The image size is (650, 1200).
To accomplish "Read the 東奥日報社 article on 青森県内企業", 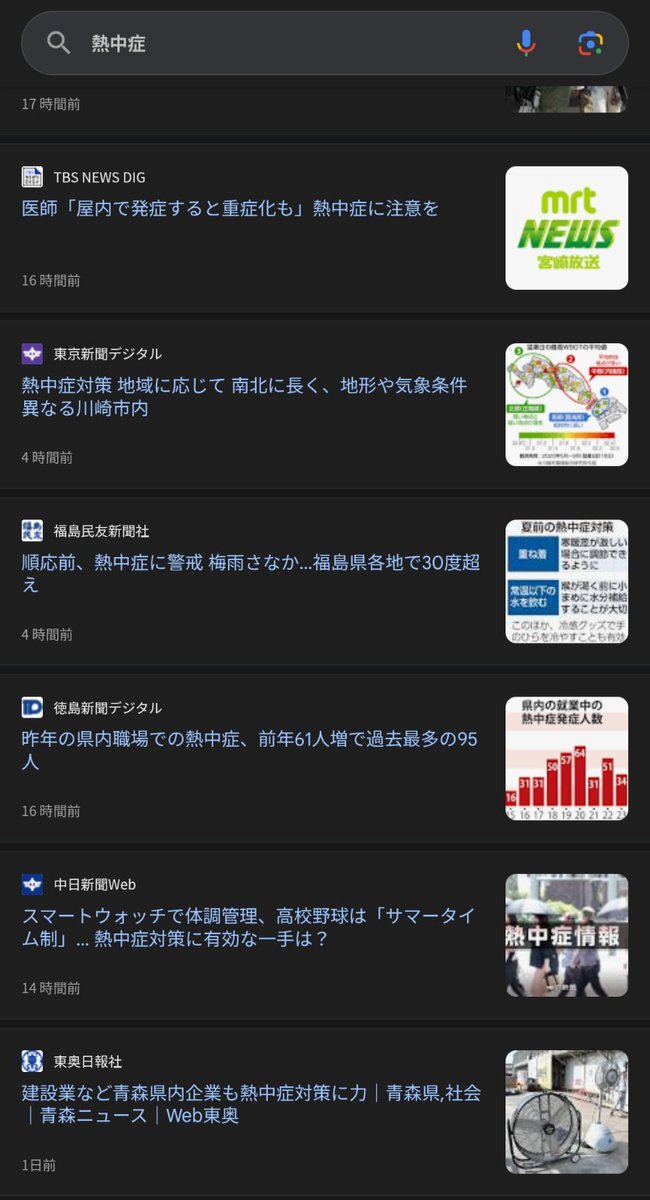I will pyautogui.click(x=251, y=1104).
